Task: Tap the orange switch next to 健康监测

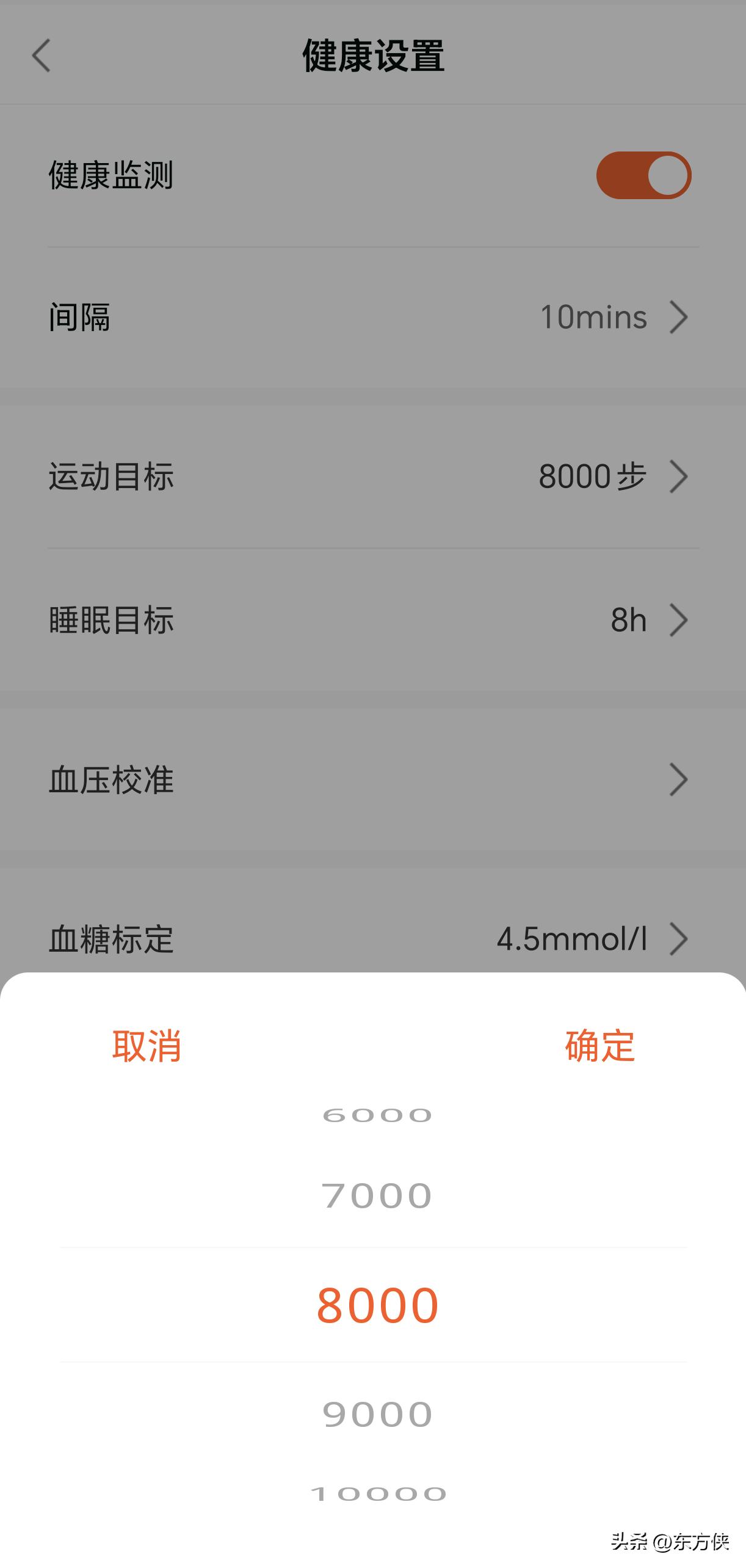Action: click(x=642, y=175)
